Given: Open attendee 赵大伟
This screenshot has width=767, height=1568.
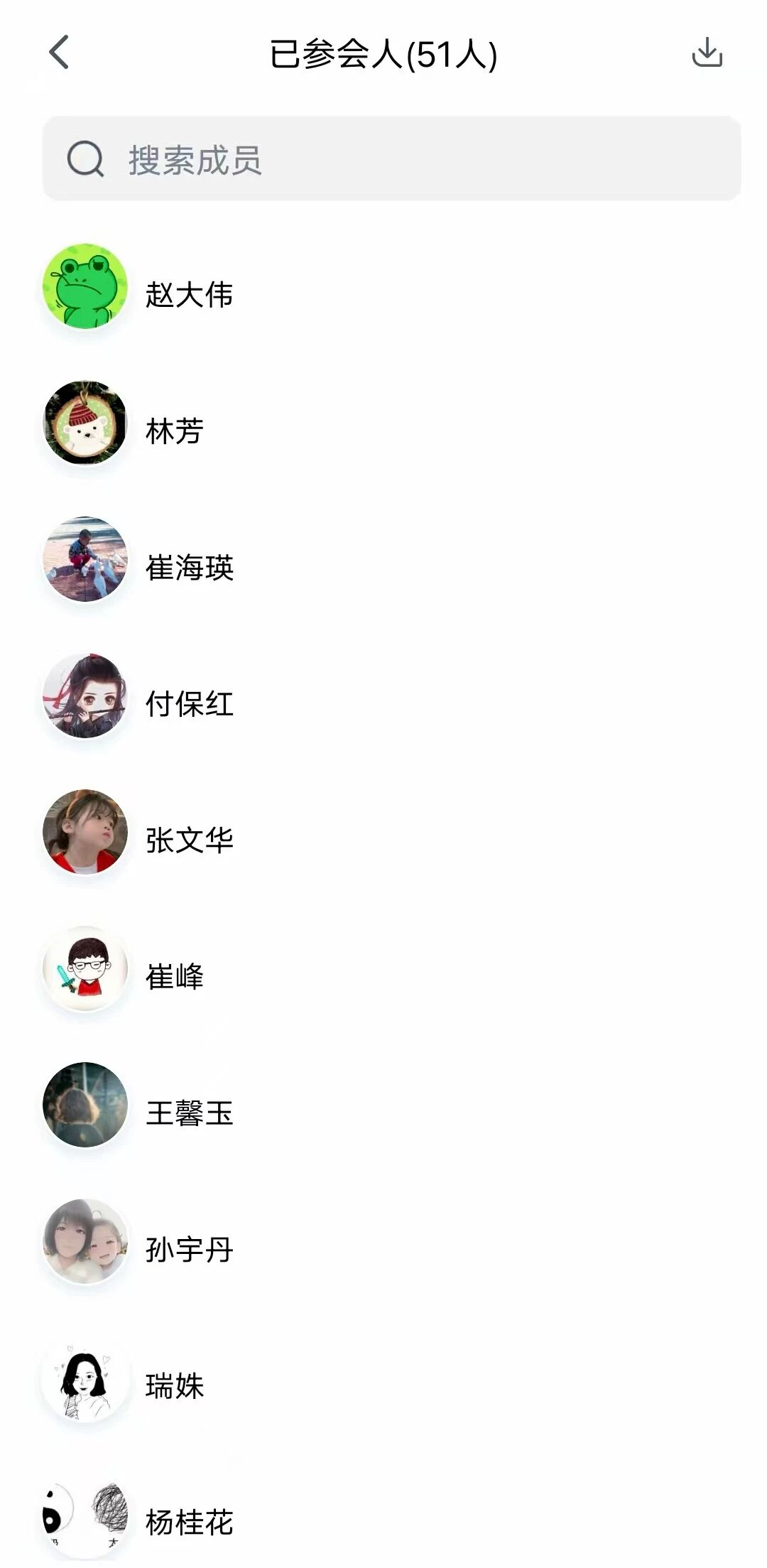Looking at the screenshot, I should pyautogui.click(x=189, y=294).
